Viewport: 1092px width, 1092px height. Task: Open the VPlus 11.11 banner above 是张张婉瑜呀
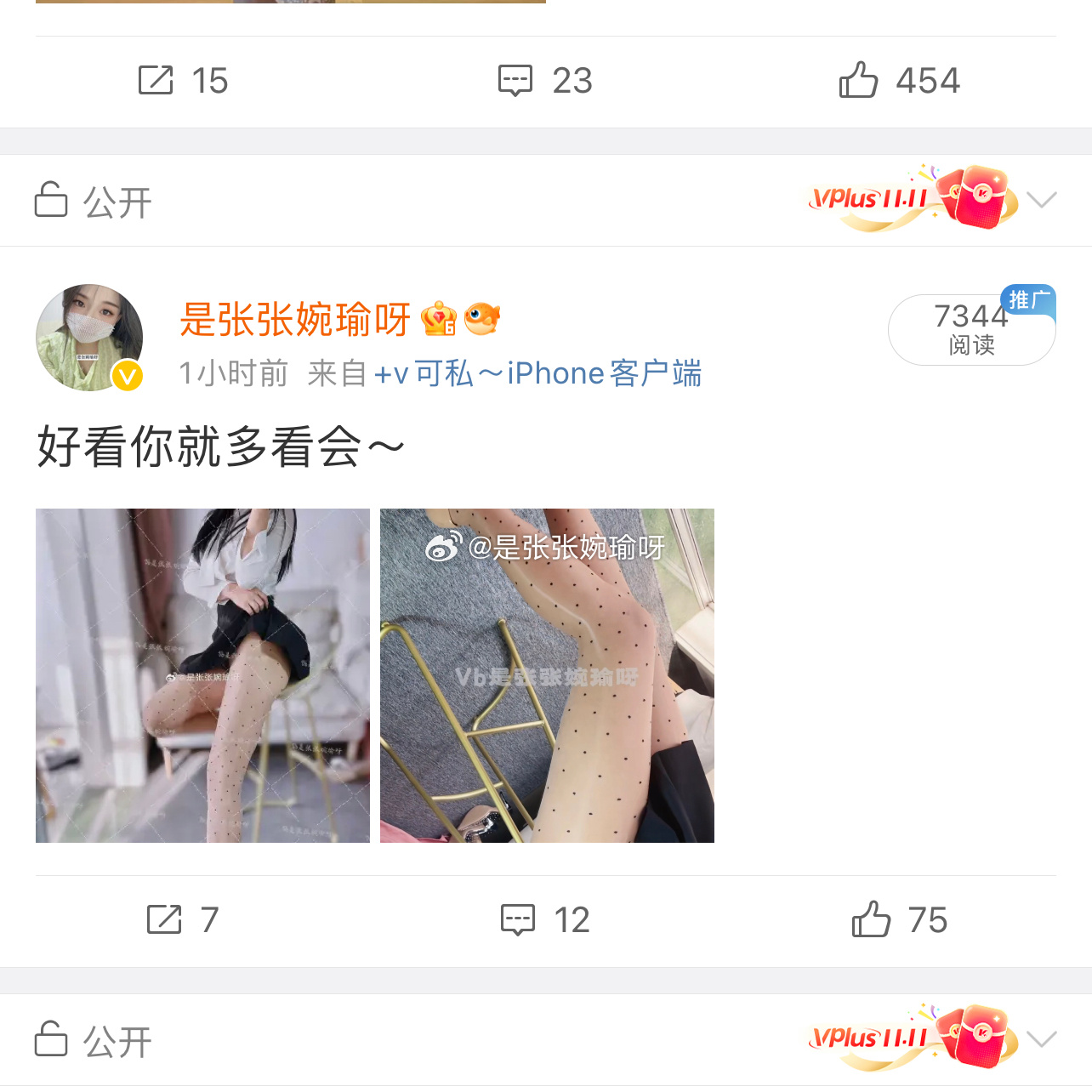(910, 199)
